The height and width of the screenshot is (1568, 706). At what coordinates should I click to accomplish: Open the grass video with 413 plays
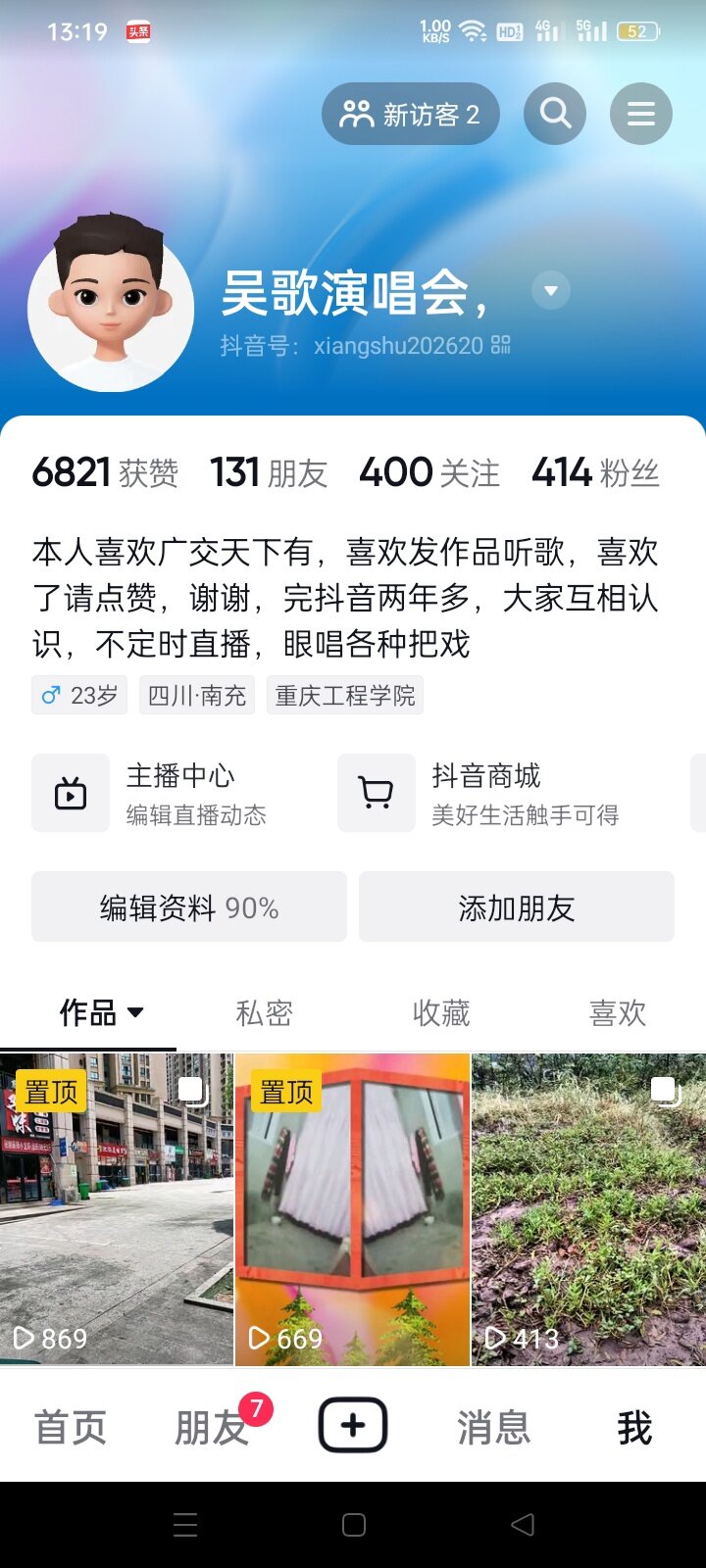point(588,1209)
